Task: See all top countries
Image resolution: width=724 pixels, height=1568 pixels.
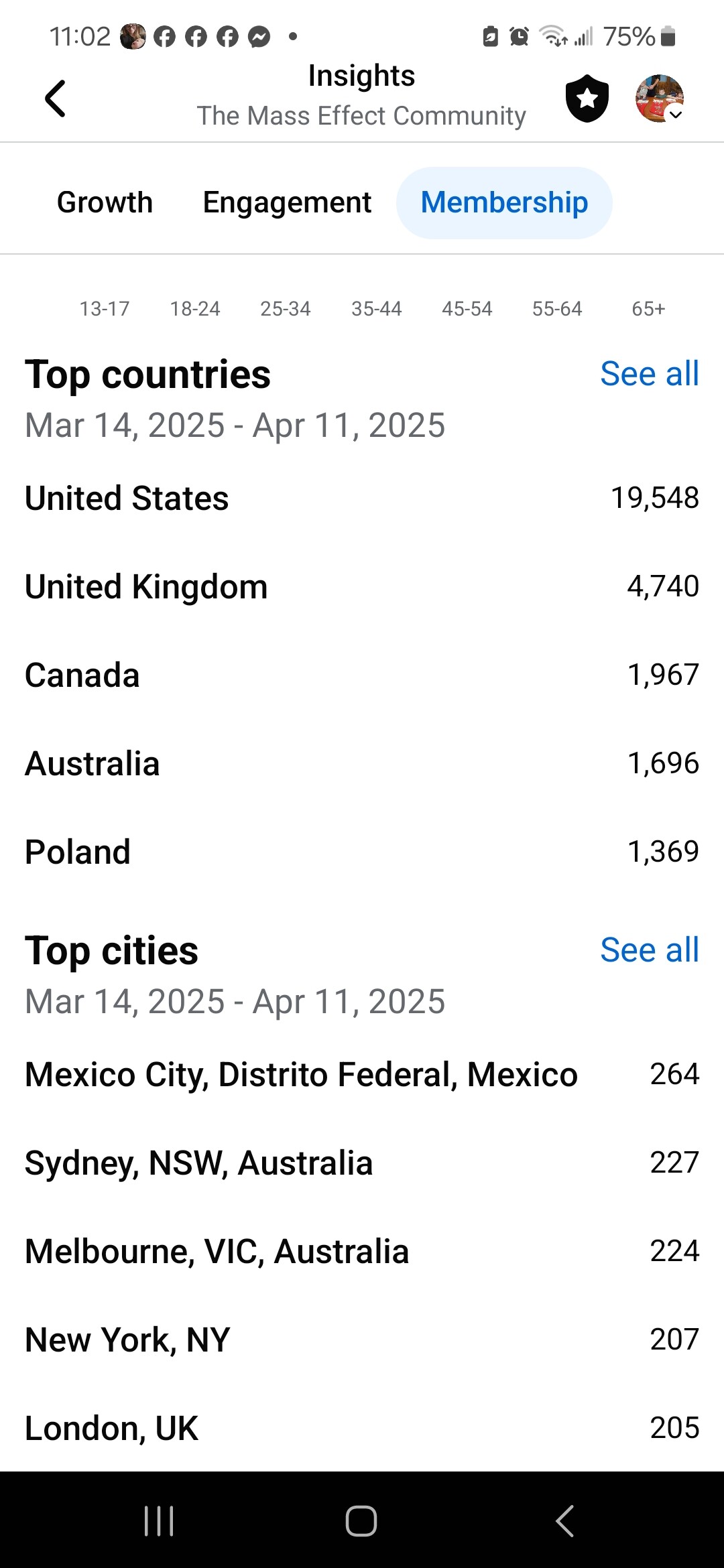Action: tap(649, 374)
